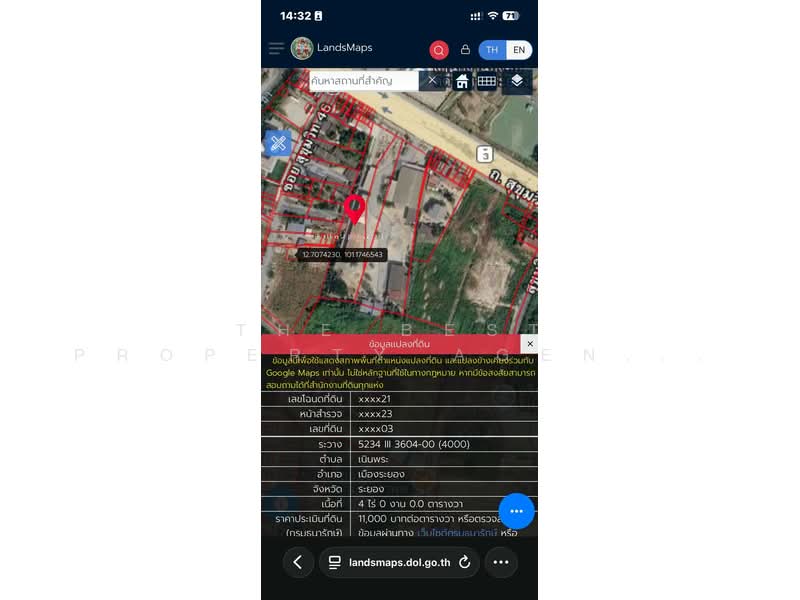Screen dimensions: 800x600
Task: Open the measuring tools button
Action: [278, 143]
